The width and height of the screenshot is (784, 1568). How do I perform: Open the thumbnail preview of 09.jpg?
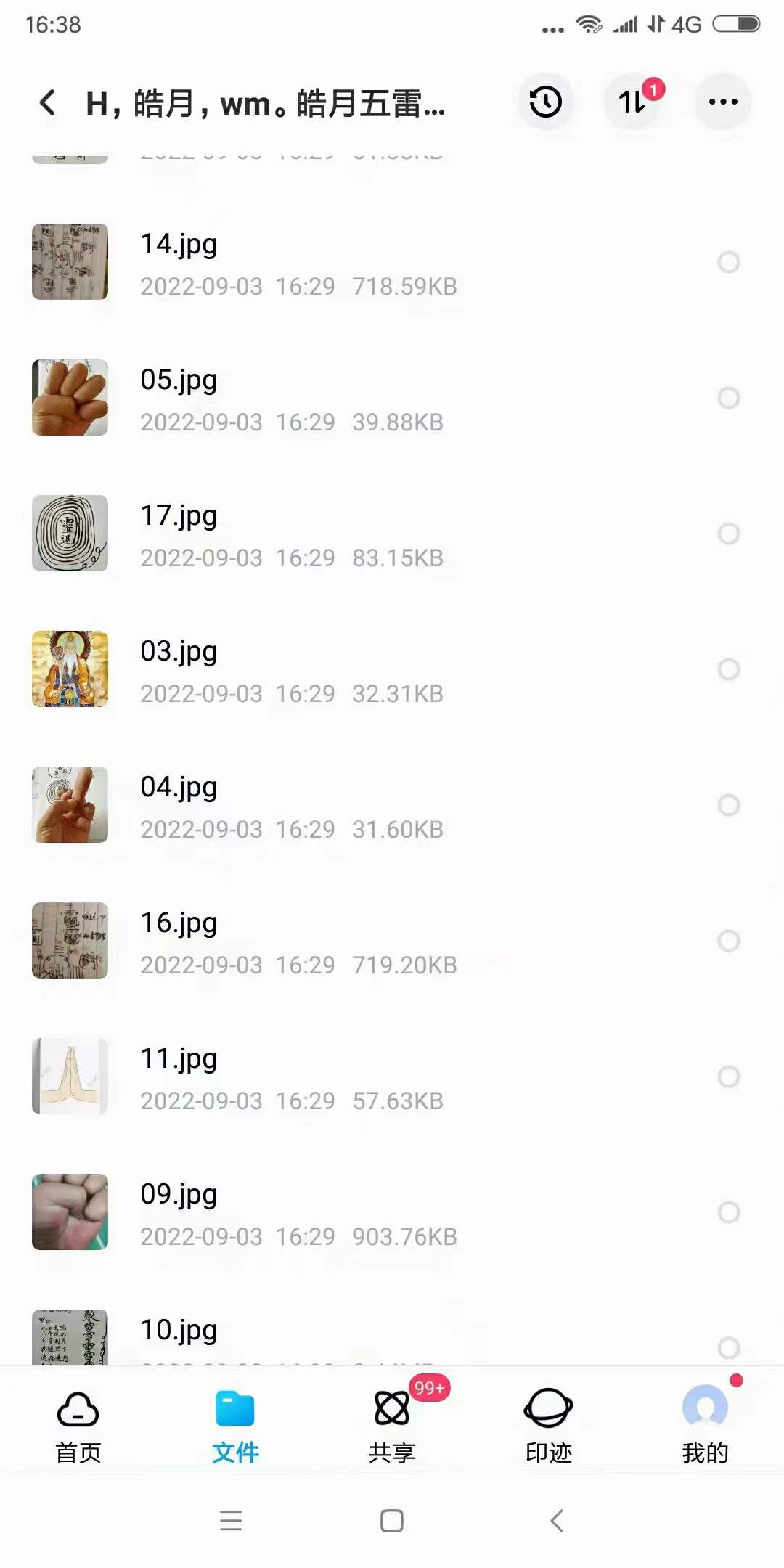click(69, 1212)
